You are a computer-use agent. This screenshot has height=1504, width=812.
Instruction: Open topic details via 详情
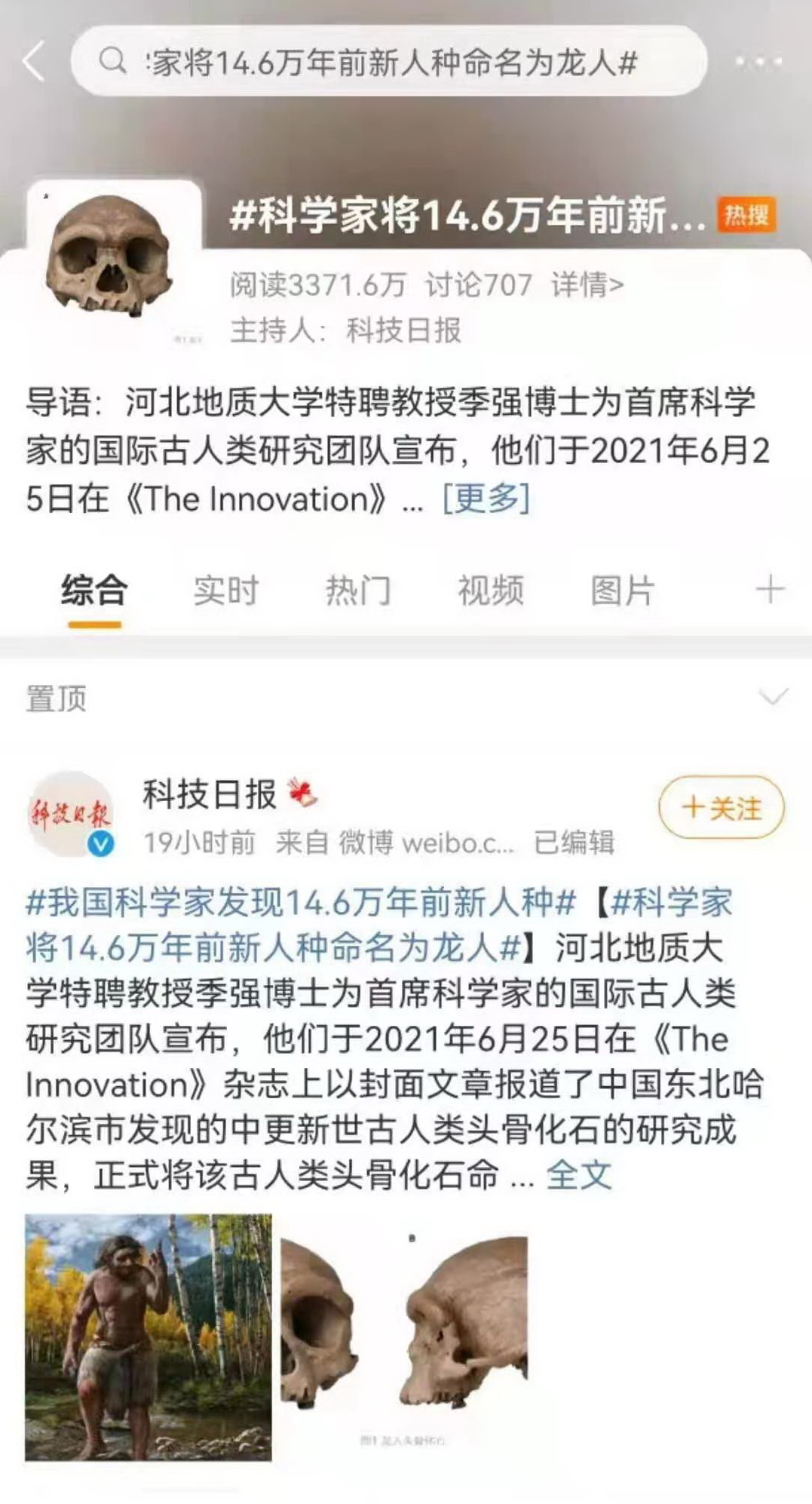click(587, 285)
